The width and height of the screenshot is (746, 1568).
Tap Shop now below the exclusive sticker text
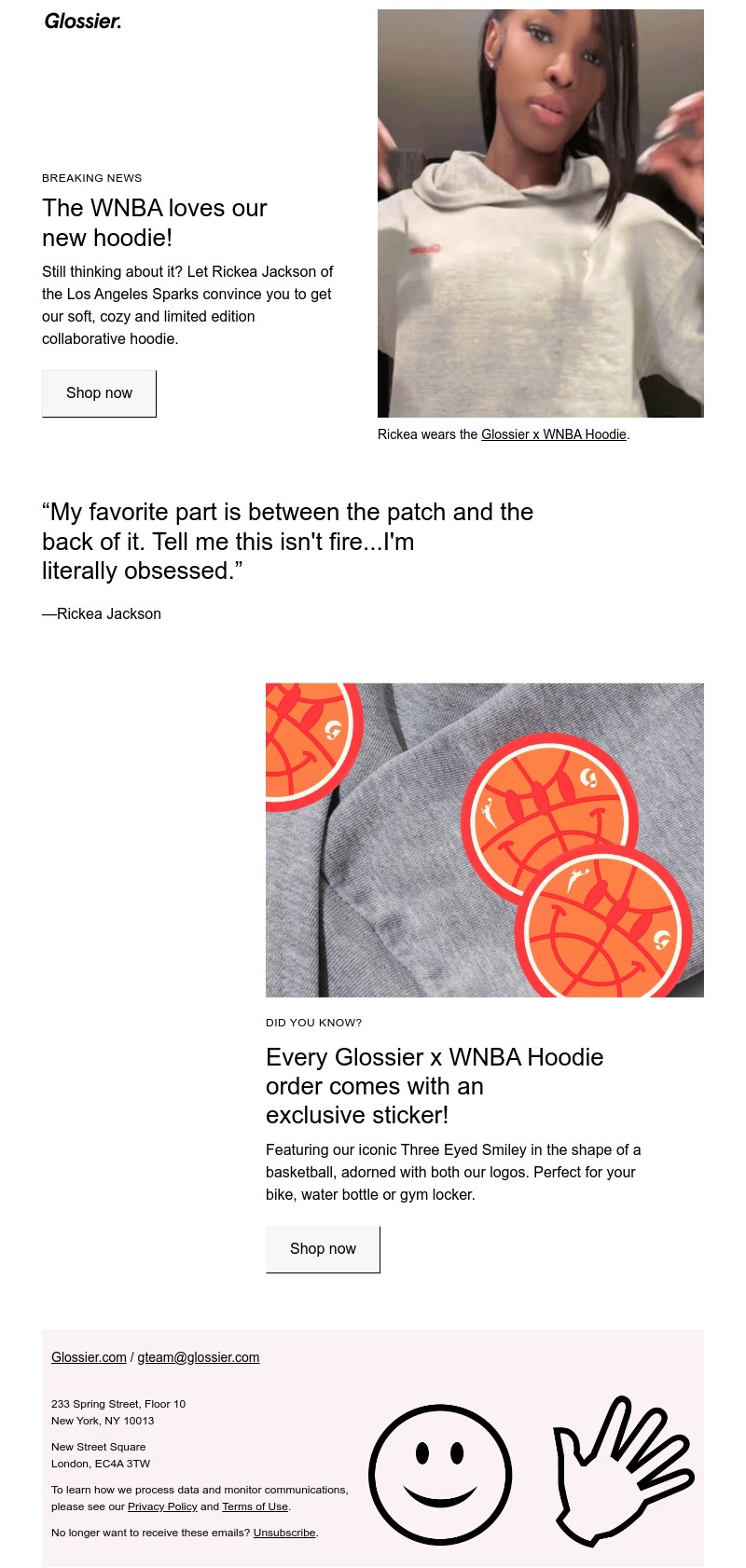(x=323, y=1249)
